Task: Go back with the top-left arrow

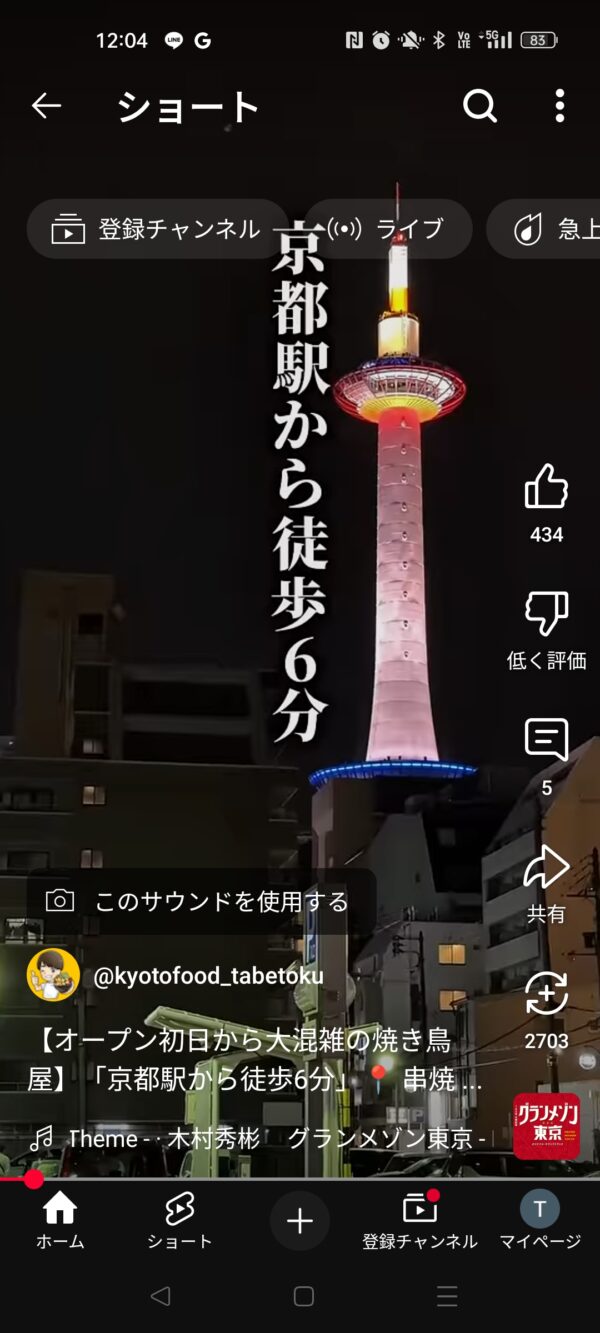Action: click(46, 106)
